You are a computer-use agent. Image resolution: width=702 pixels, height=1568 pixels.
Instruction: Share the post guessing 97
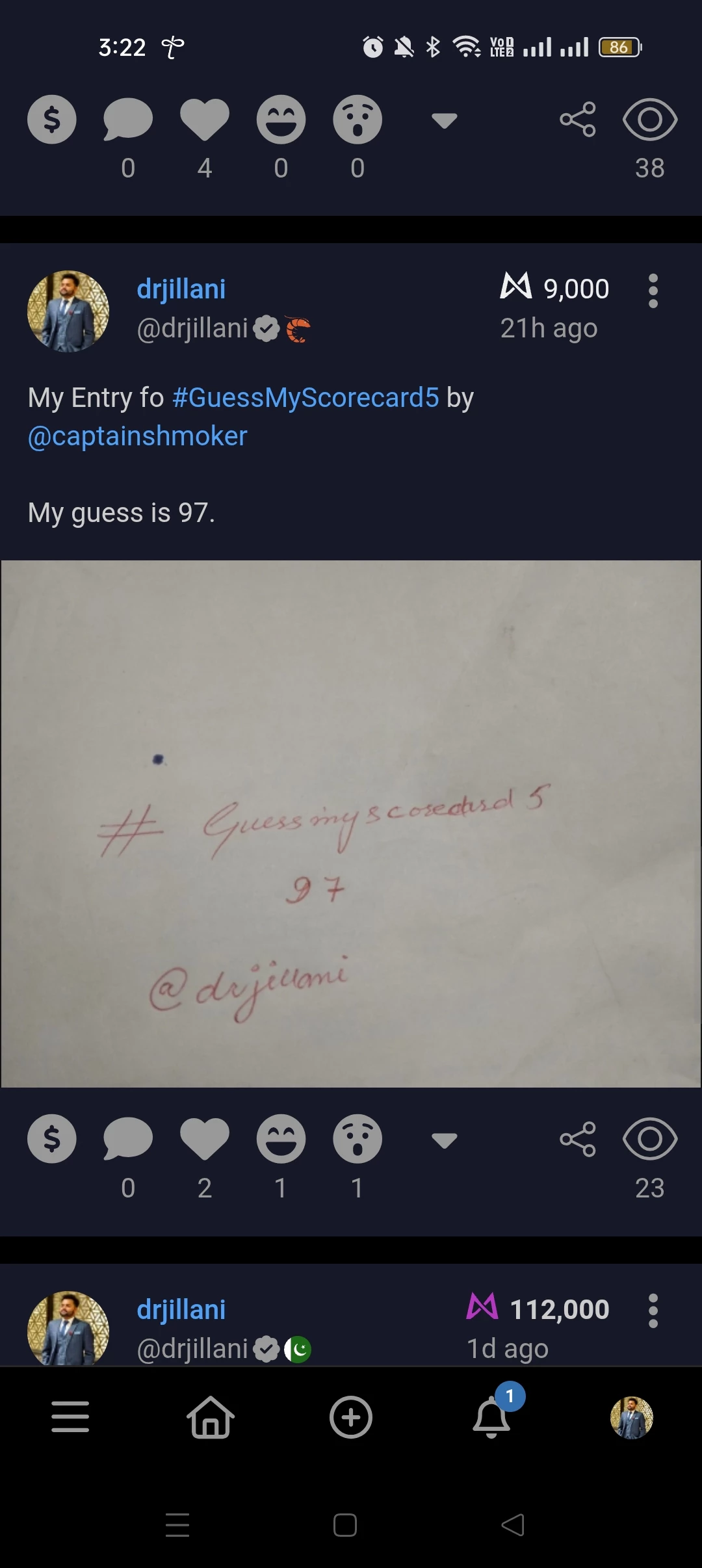(578, 1139)
